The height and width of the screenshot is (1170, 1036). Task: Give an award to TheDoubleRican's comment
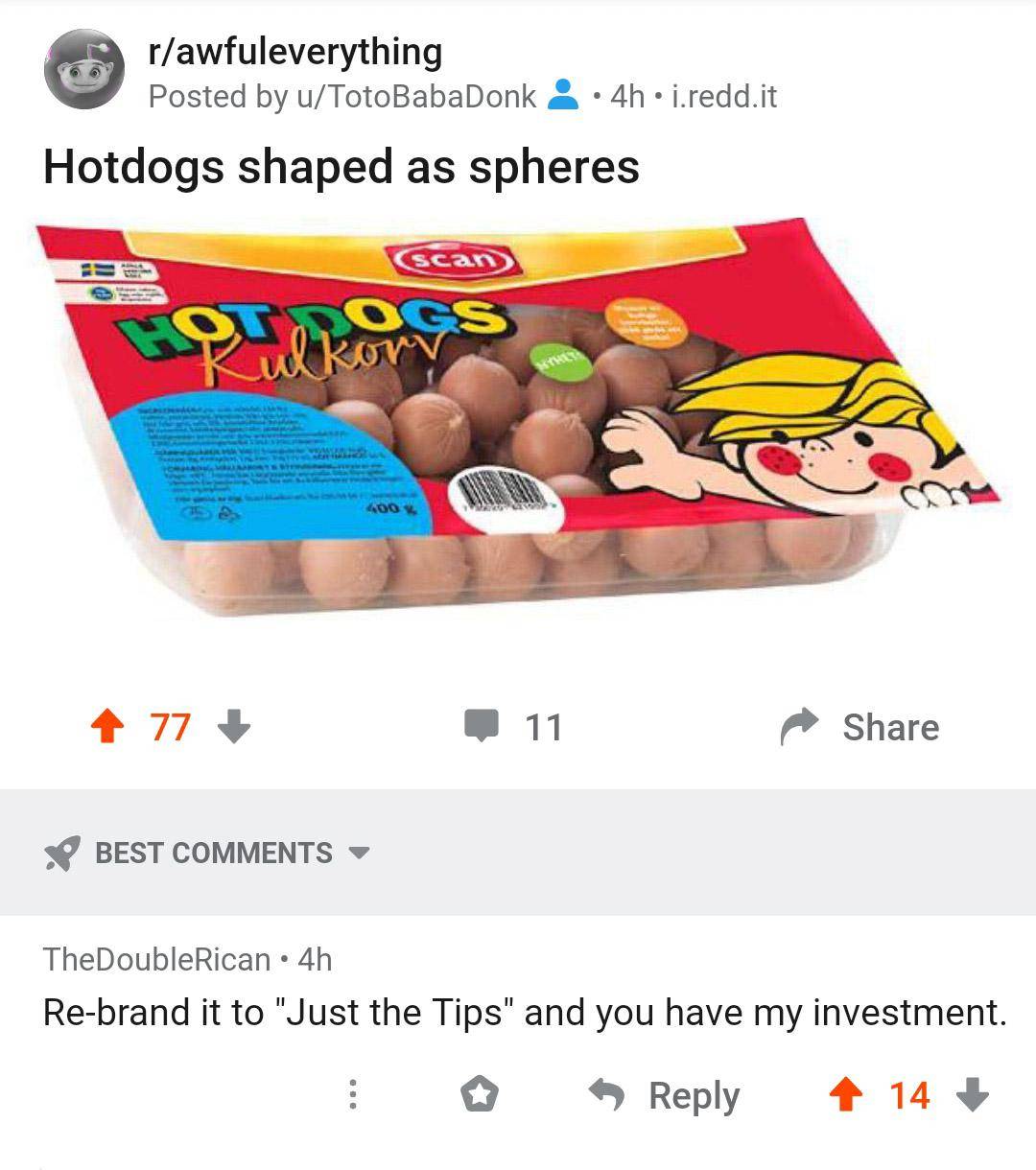coord(479,1094)
